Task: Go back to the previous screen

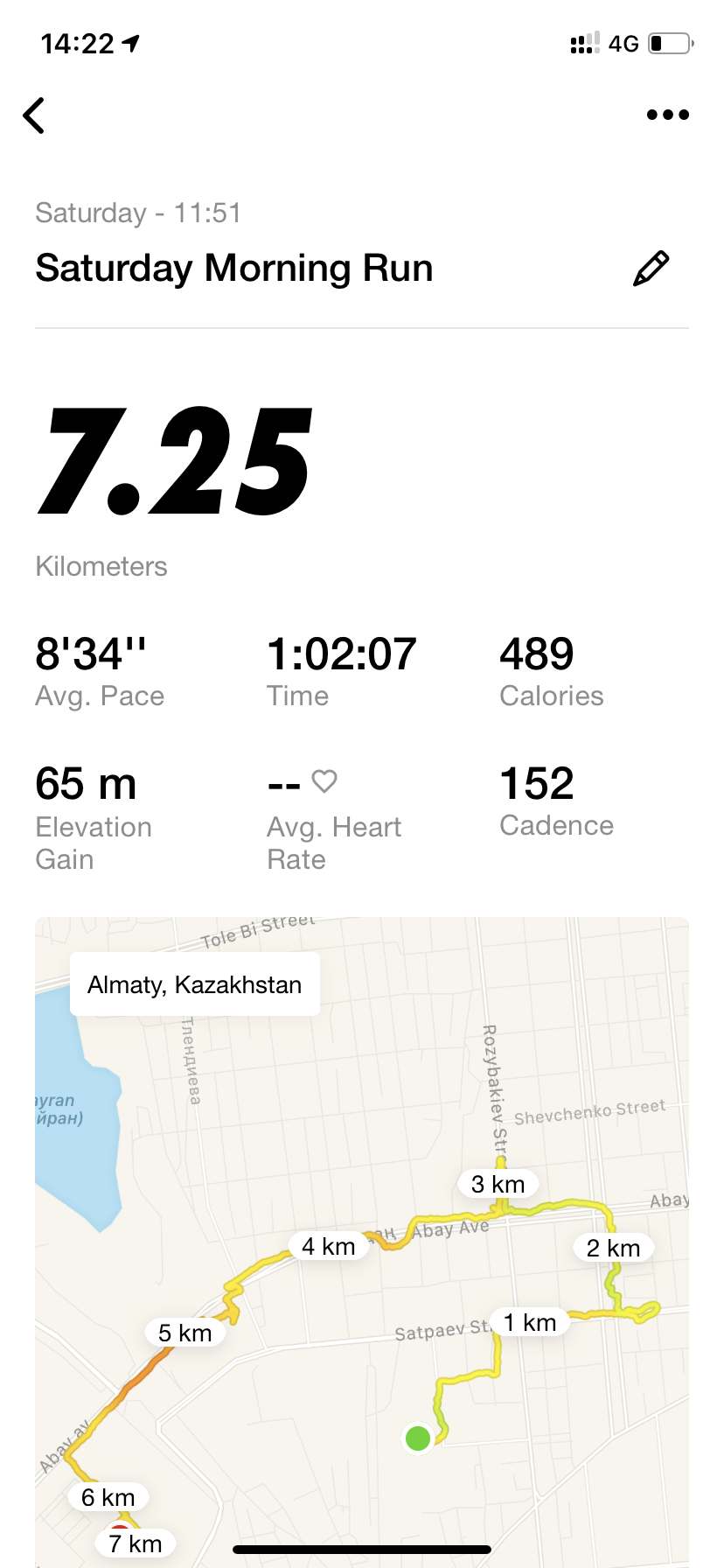Action: click(x=35, y=115)
